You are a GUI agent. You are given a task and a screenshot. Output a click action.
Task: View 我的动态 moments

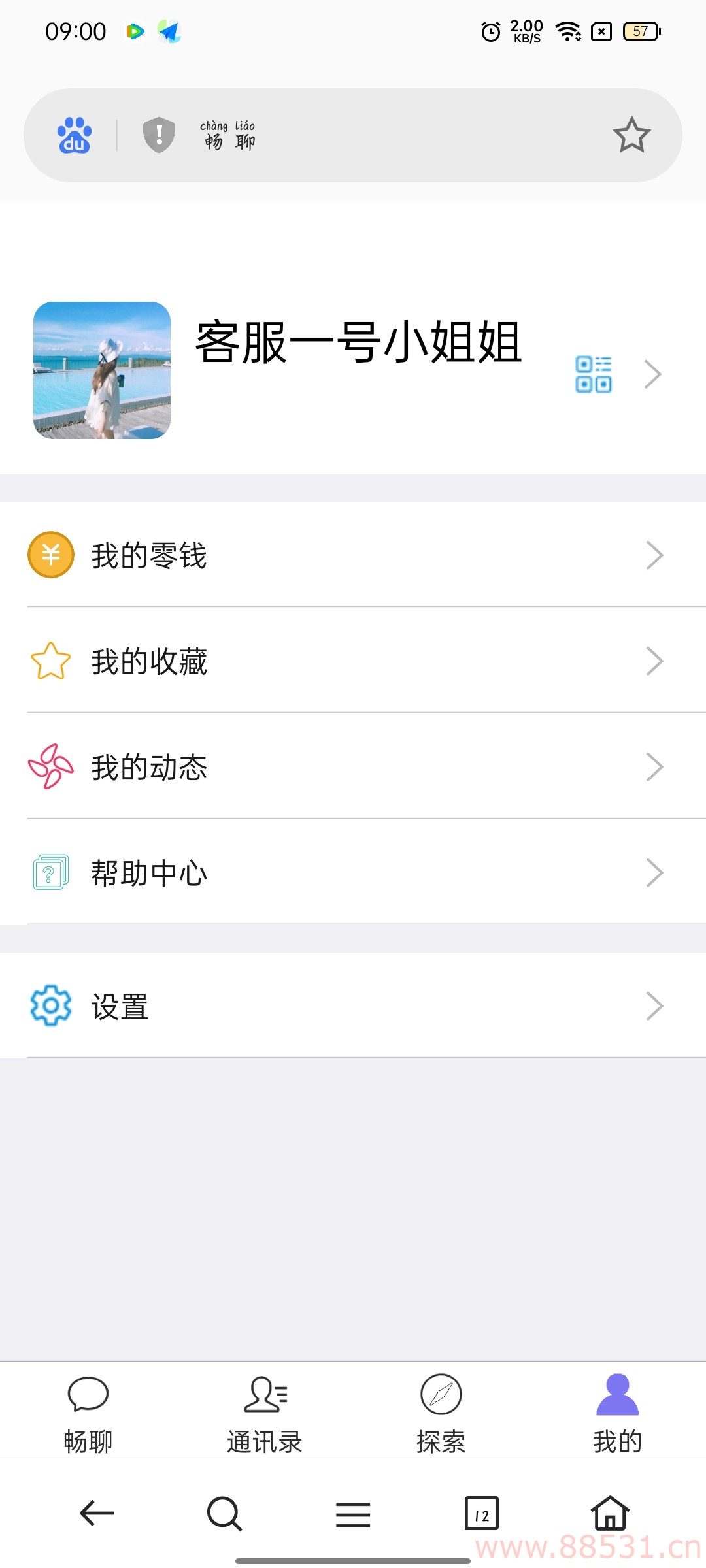(353, 767)
